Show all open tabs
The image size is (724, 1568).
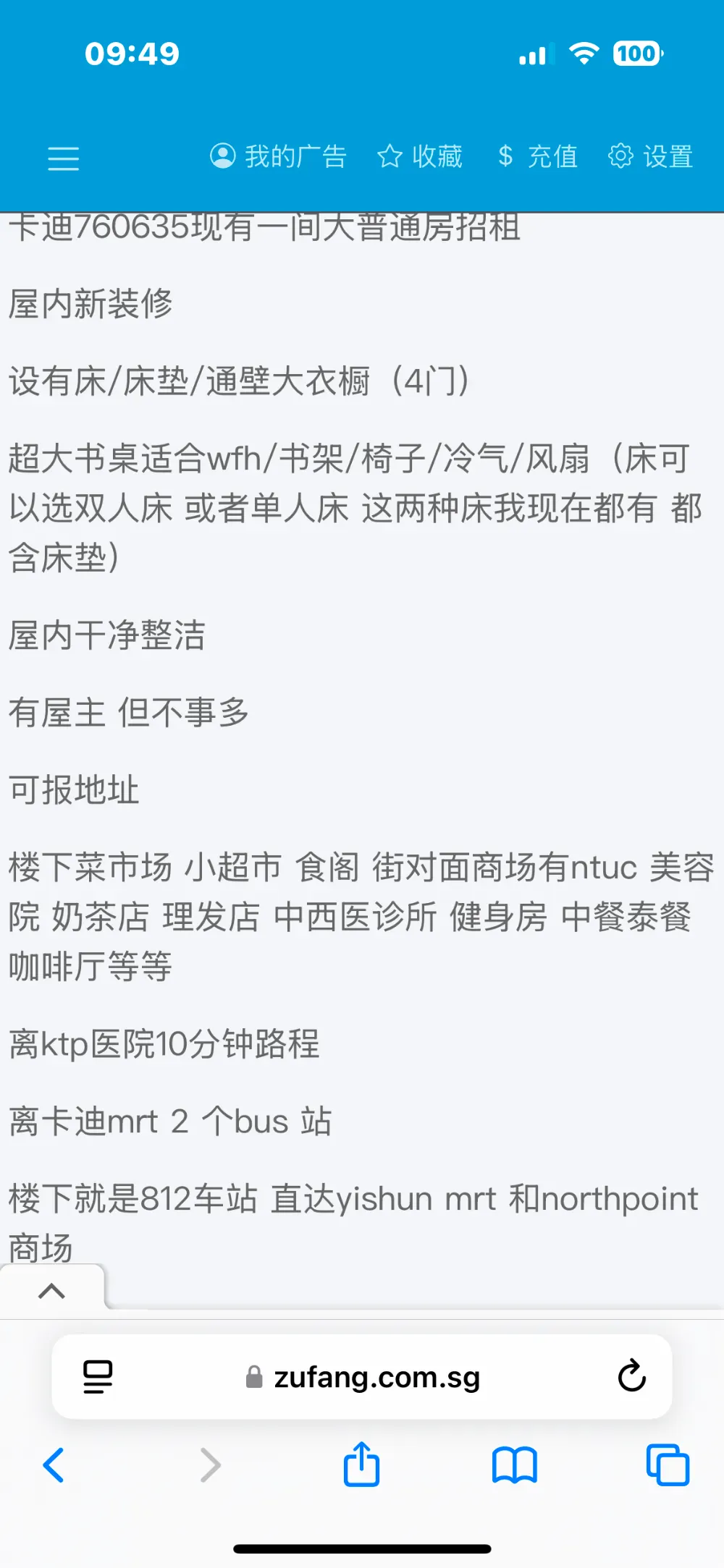[668, 1465]
